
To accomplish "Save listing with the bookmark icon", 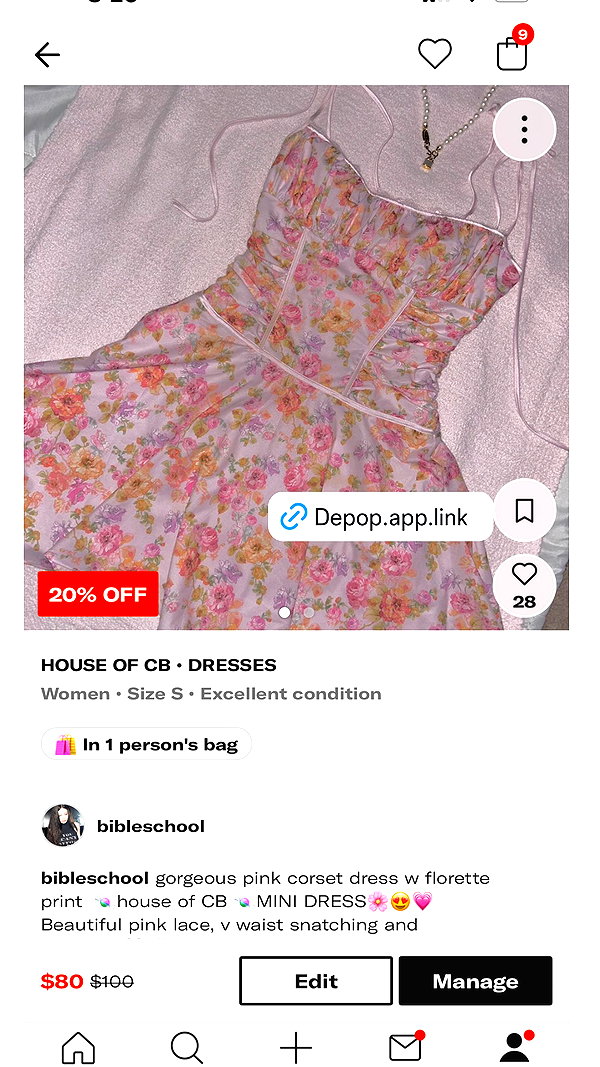I will tap(524, 510).
